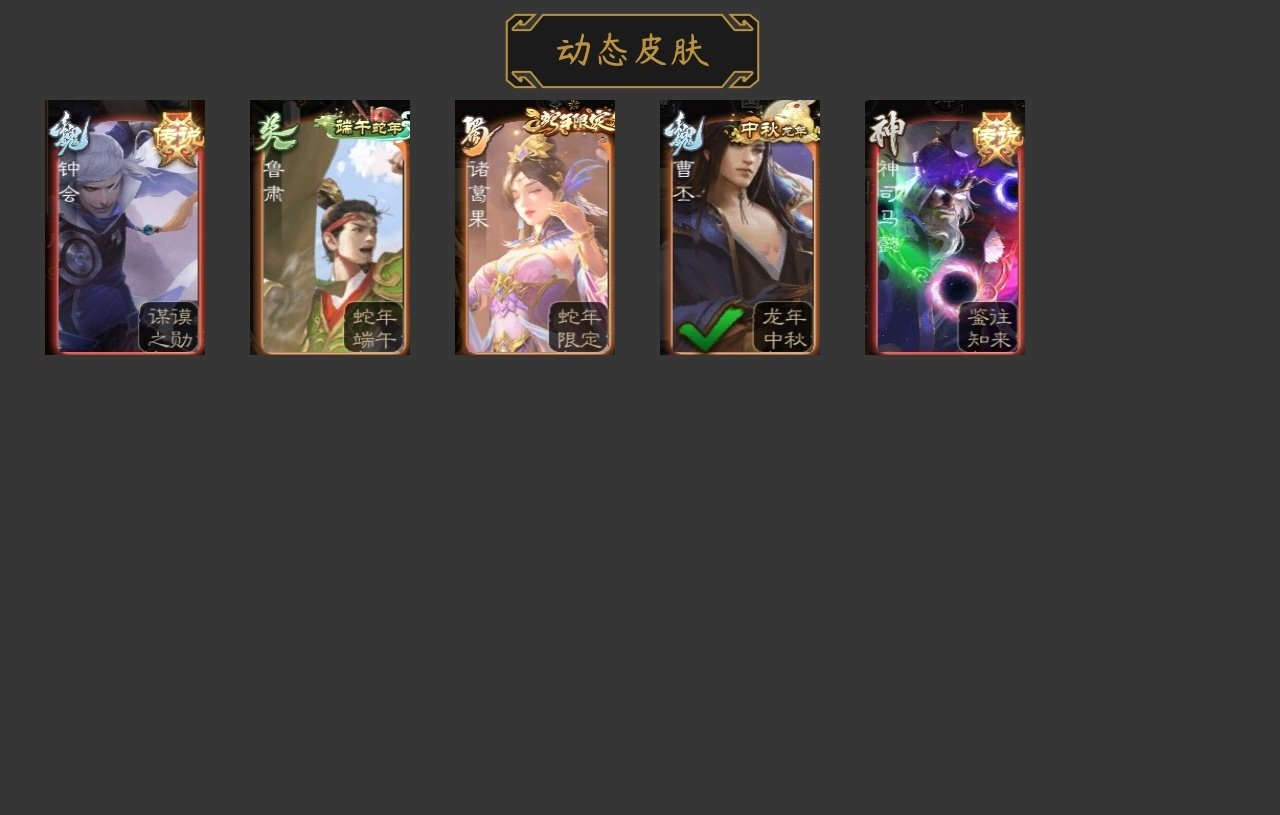Screen dimensions: 1280x815
Task: Select the 钟会 谋谟之勋 skin card
Action: pyautogui.click(x=125, y=228)
